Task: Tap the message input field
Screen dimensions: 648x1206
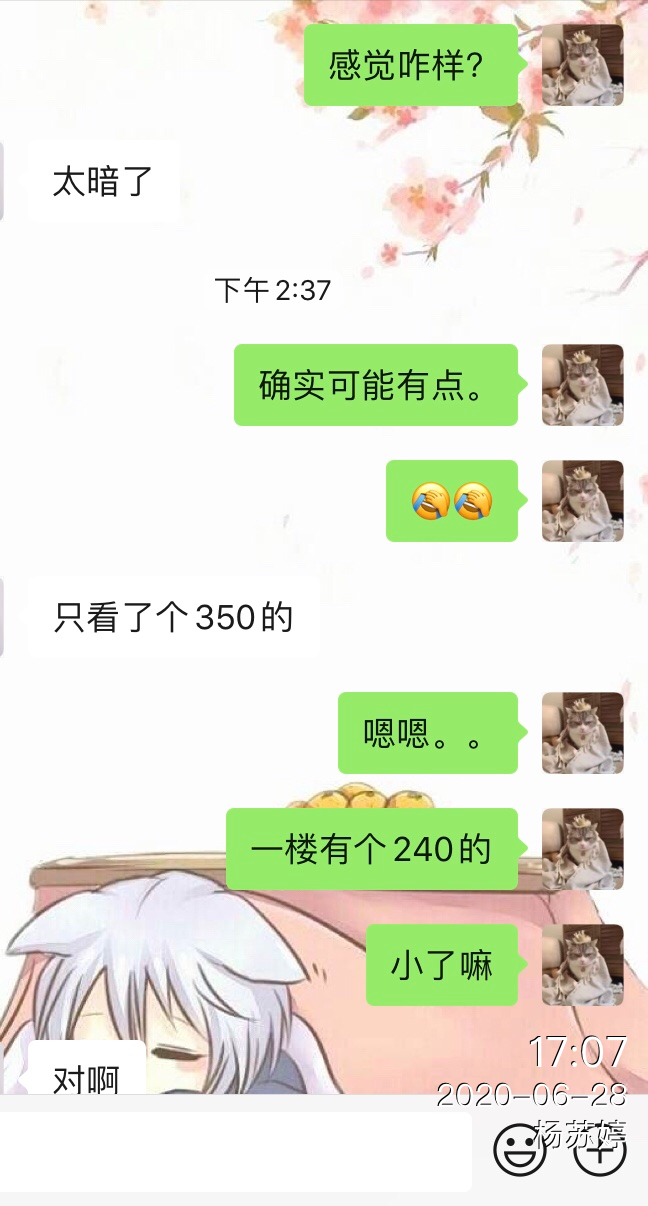Action: point(235,1150)
